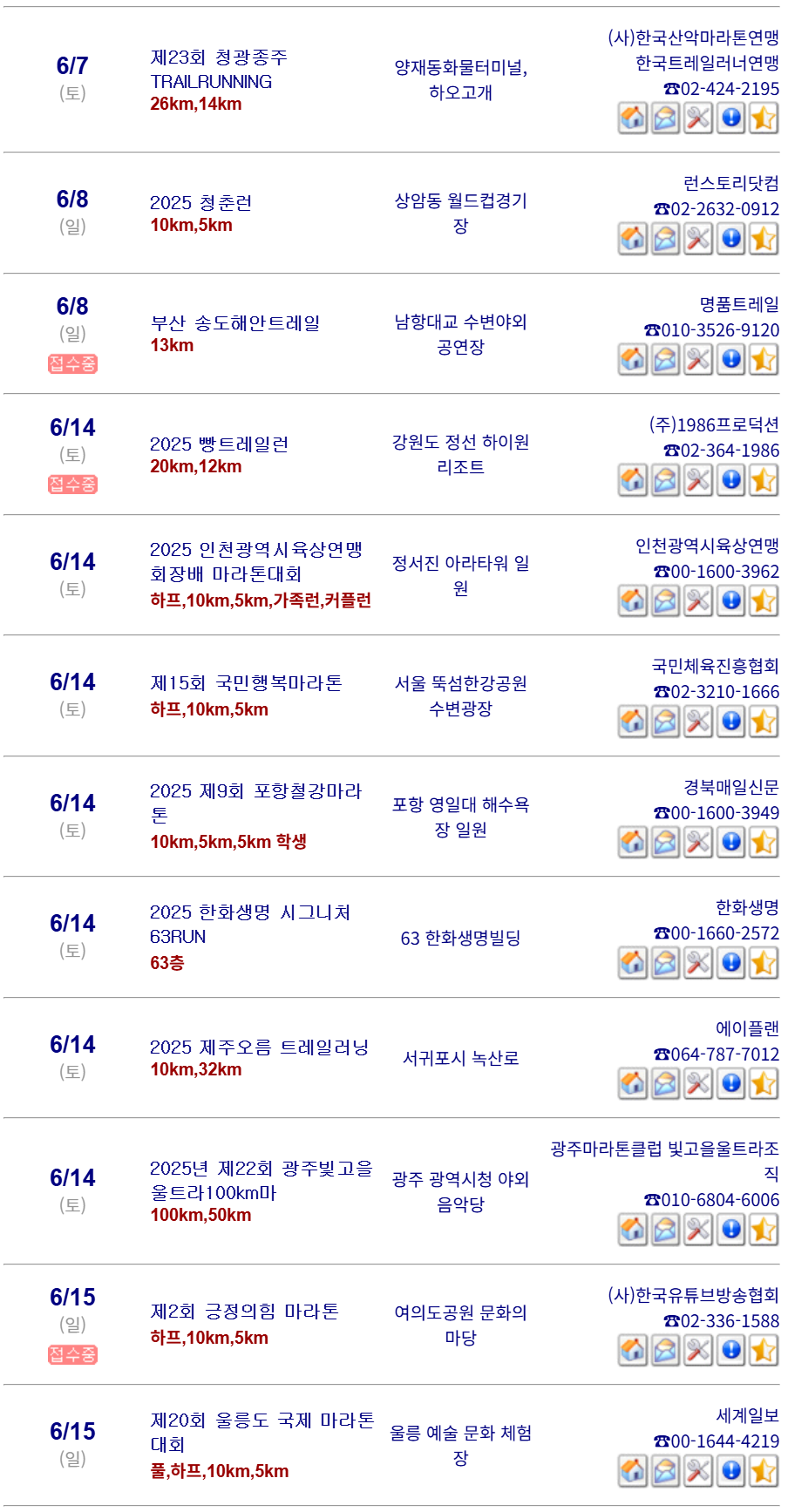Open the homepage icon for 국민행복마라톤

click(x=631, y=720)
